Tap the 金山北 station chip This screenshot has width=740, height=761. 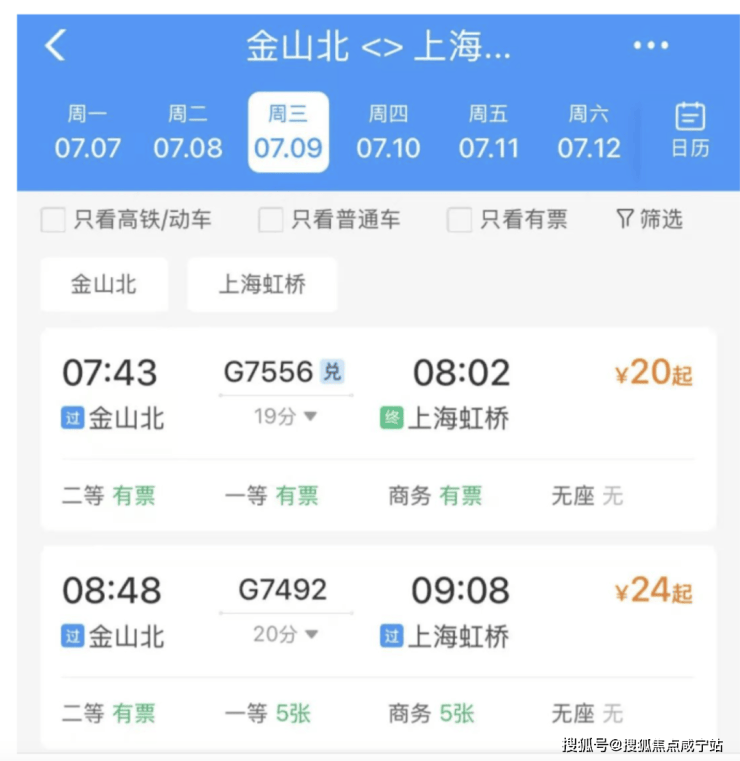pos(104,285)
